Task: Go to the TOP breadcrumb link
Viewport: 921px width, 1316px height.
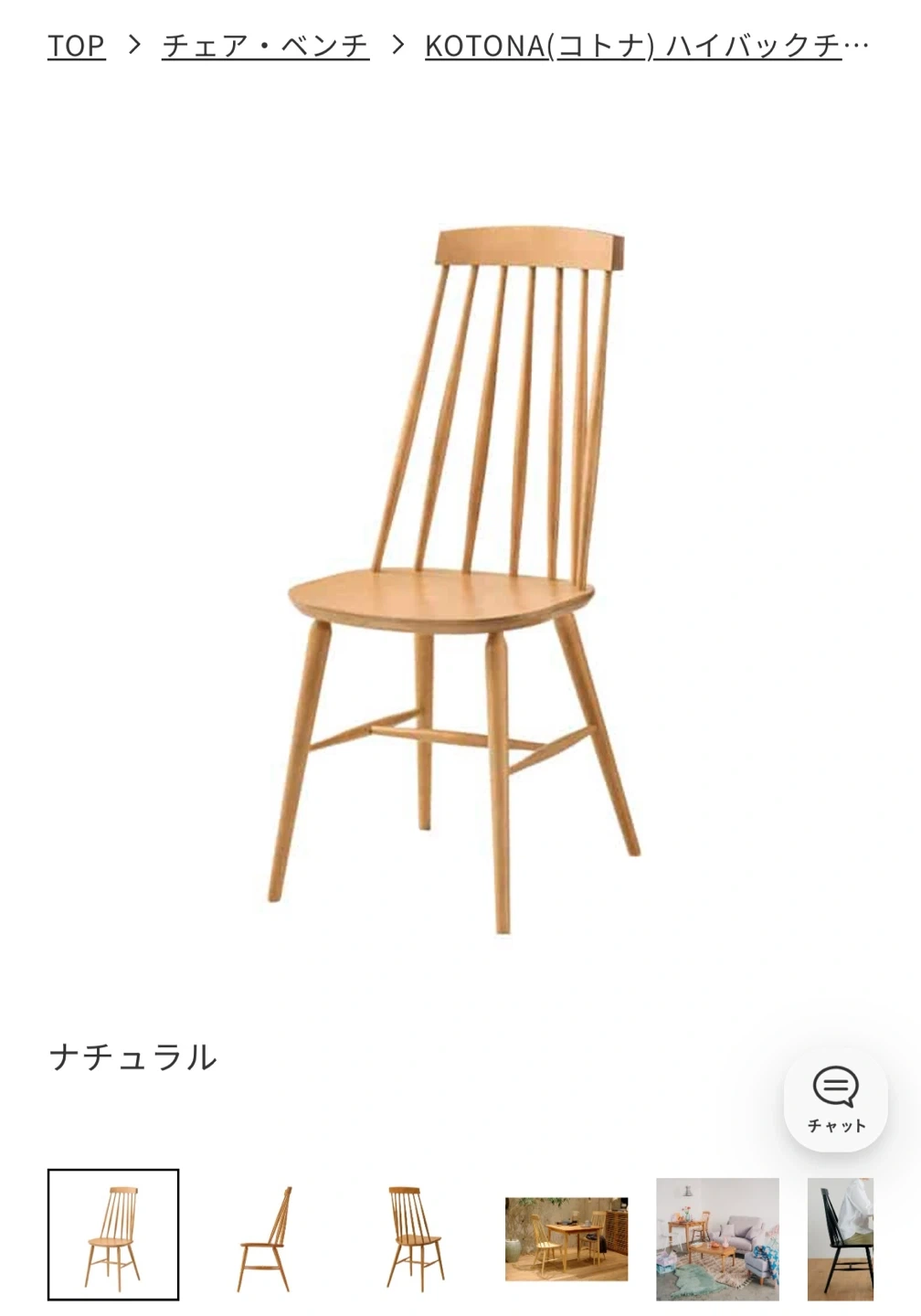Action: 76,45
